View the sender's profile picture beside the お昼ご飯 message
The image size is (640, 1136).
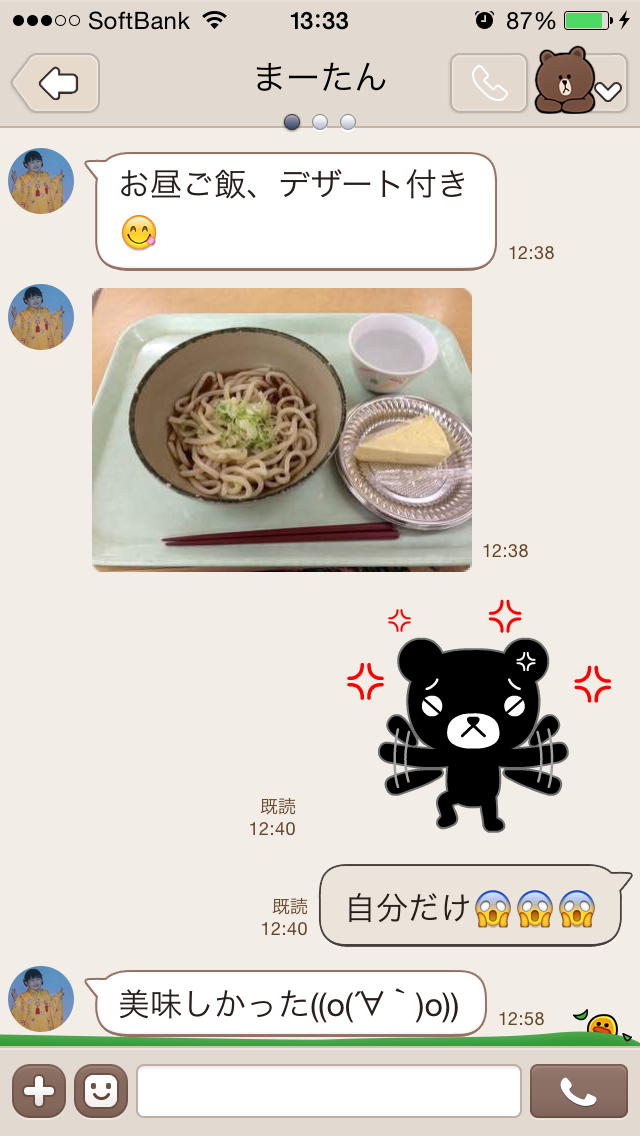coord(42,181)
